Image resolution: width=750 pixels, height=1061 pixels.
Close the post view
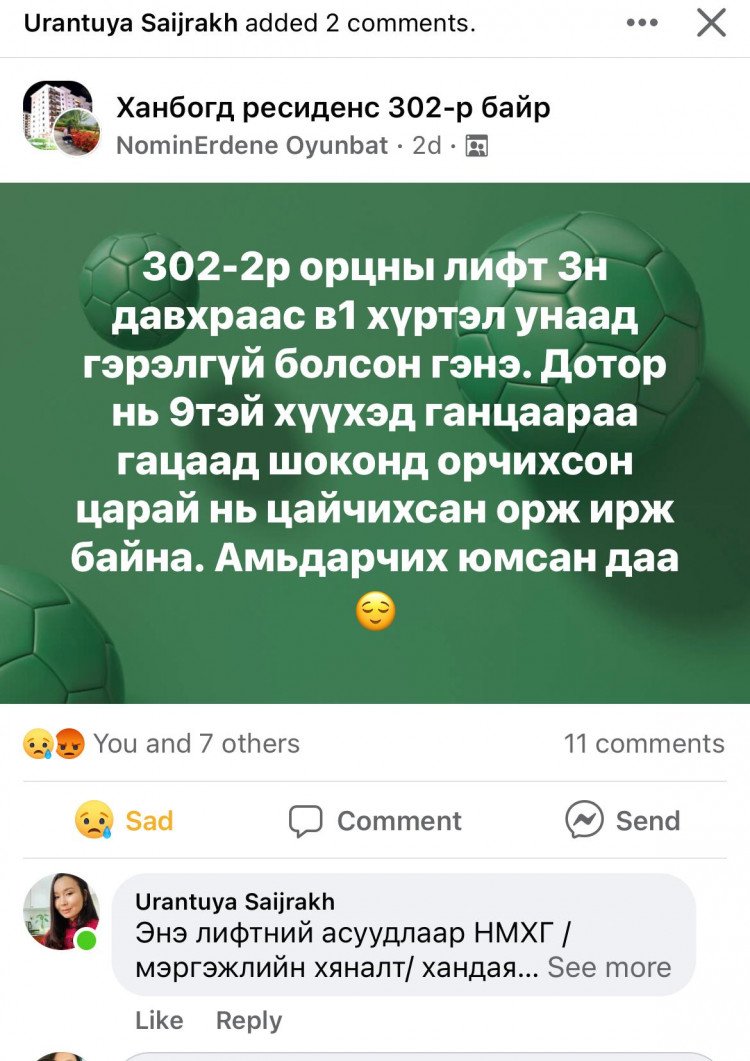click(x=711, y=23)
